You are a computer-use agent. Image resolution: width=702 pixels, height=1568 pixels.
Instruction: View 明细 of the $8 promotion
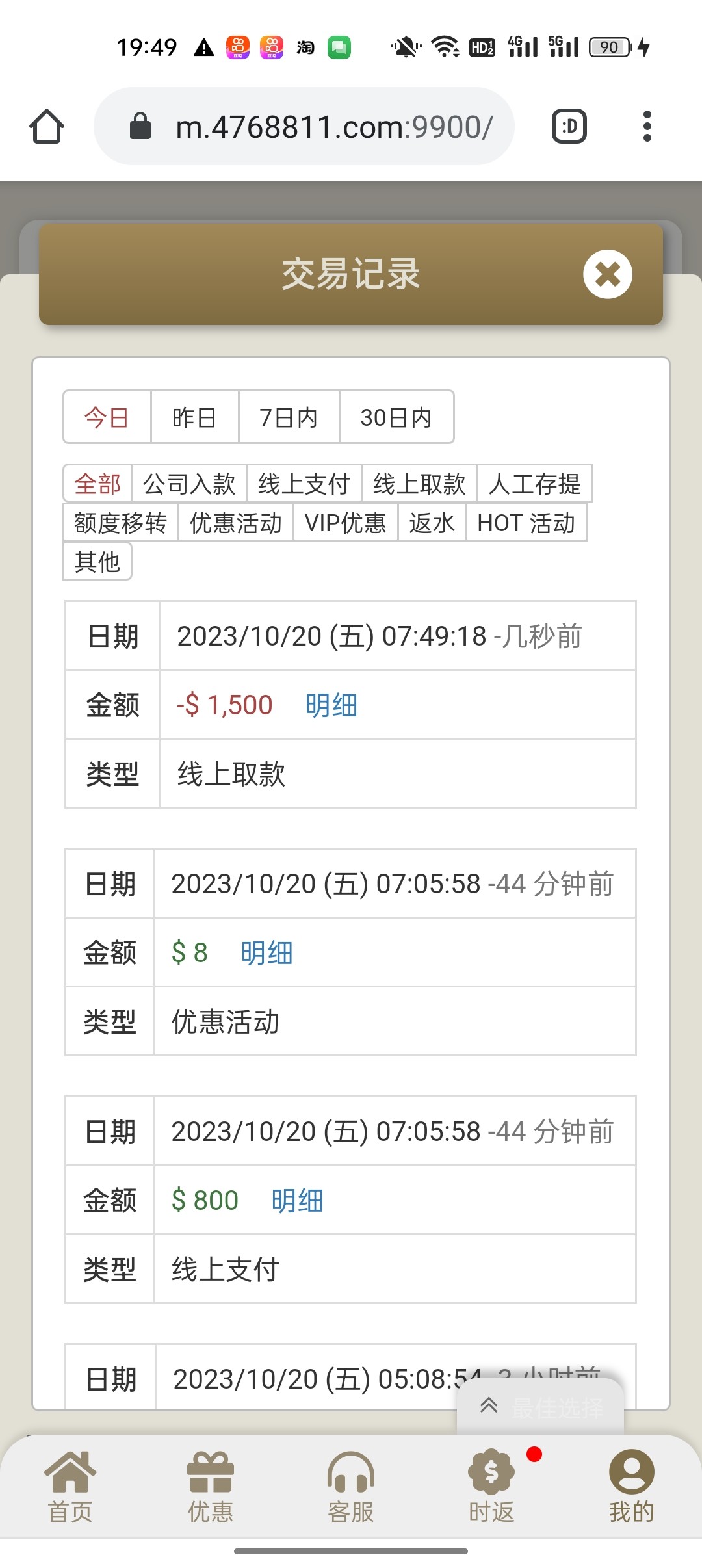[x=266, y=953]
